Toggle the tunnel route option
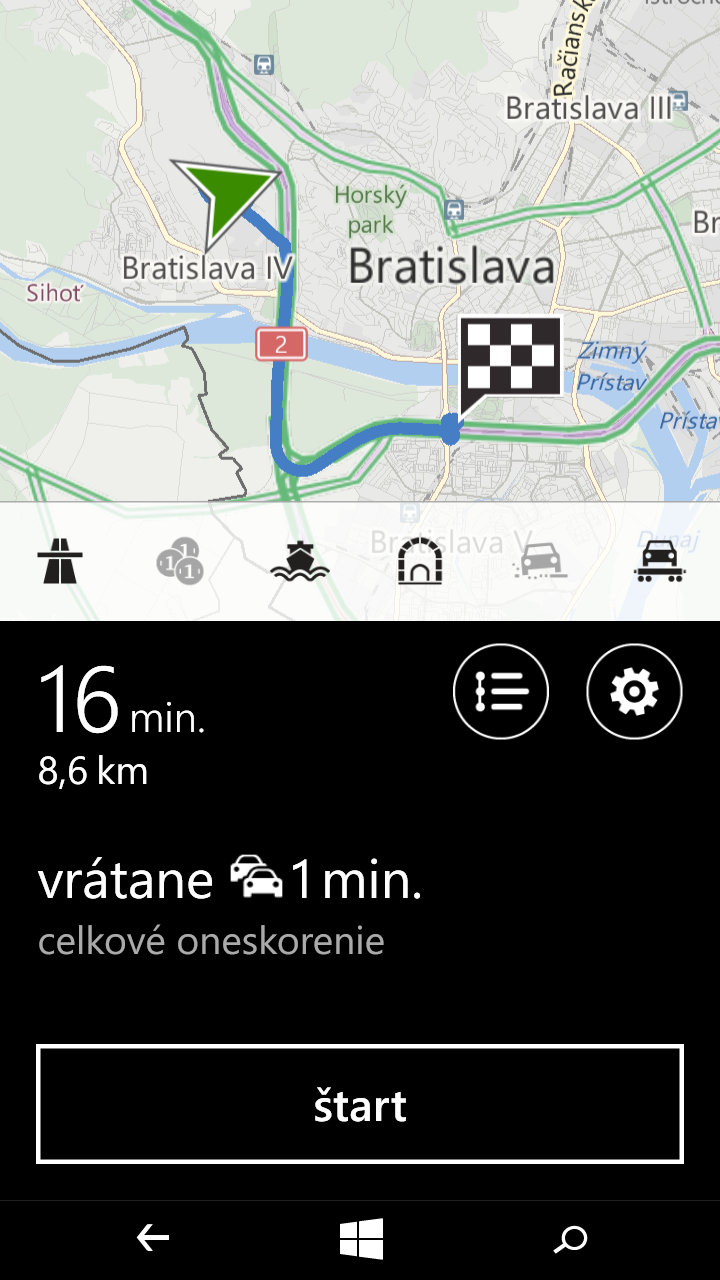The width and height of the screenshot is (720, 1280). click(x=420, y=561)
